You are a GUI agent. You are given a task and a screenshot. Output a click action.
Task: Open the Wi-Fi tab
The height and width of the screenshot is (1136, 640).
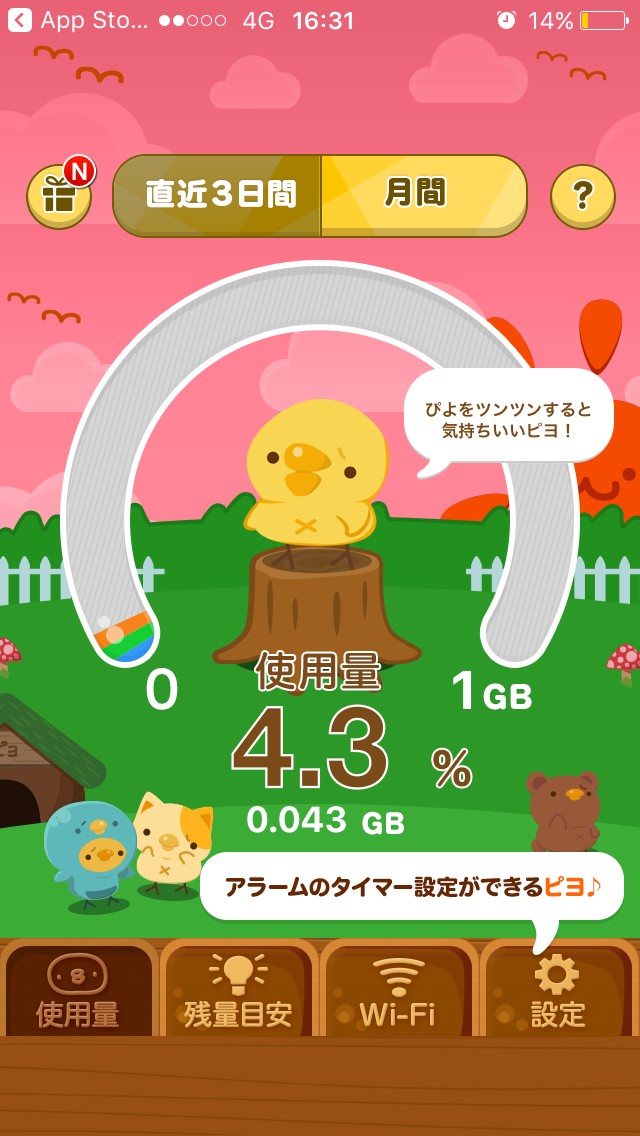click(x=398, y=990)
